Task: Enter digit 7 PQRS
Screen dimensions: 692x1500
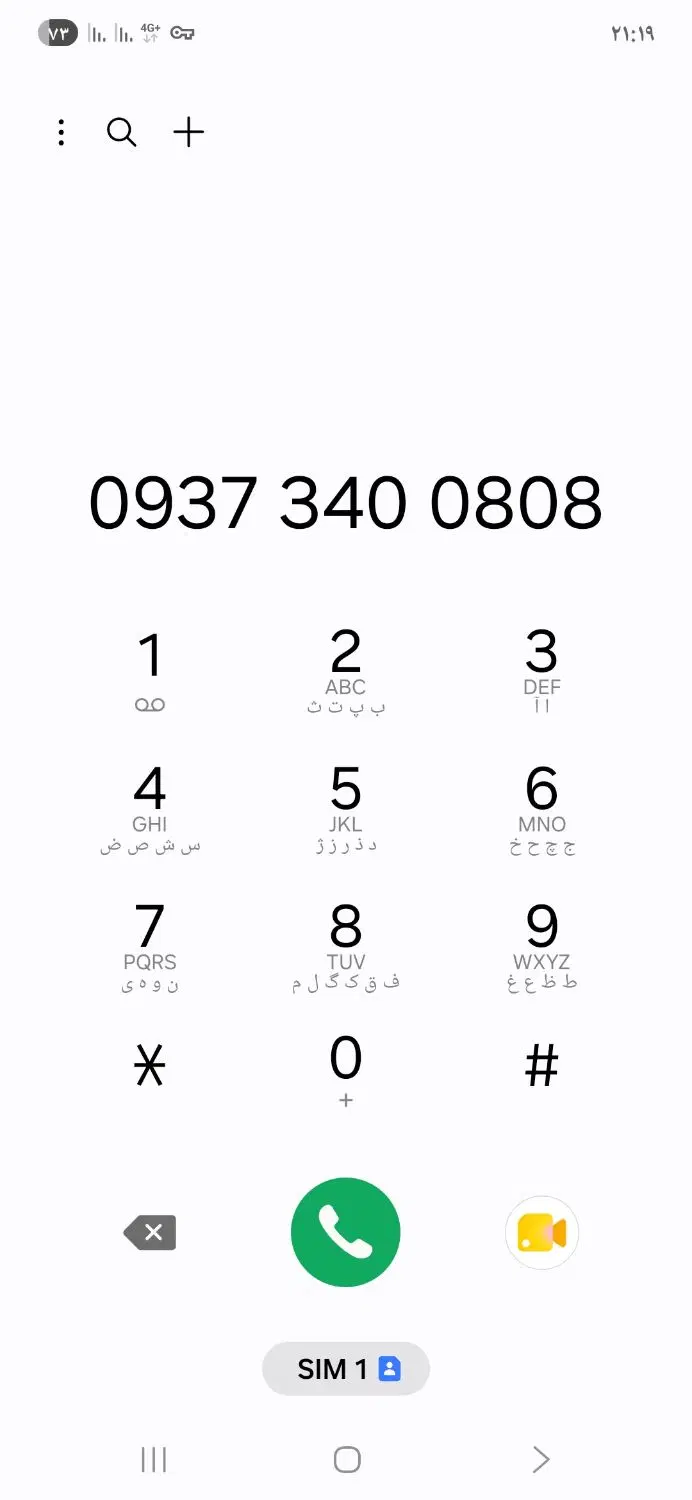Action: click(x=150, y=947)
